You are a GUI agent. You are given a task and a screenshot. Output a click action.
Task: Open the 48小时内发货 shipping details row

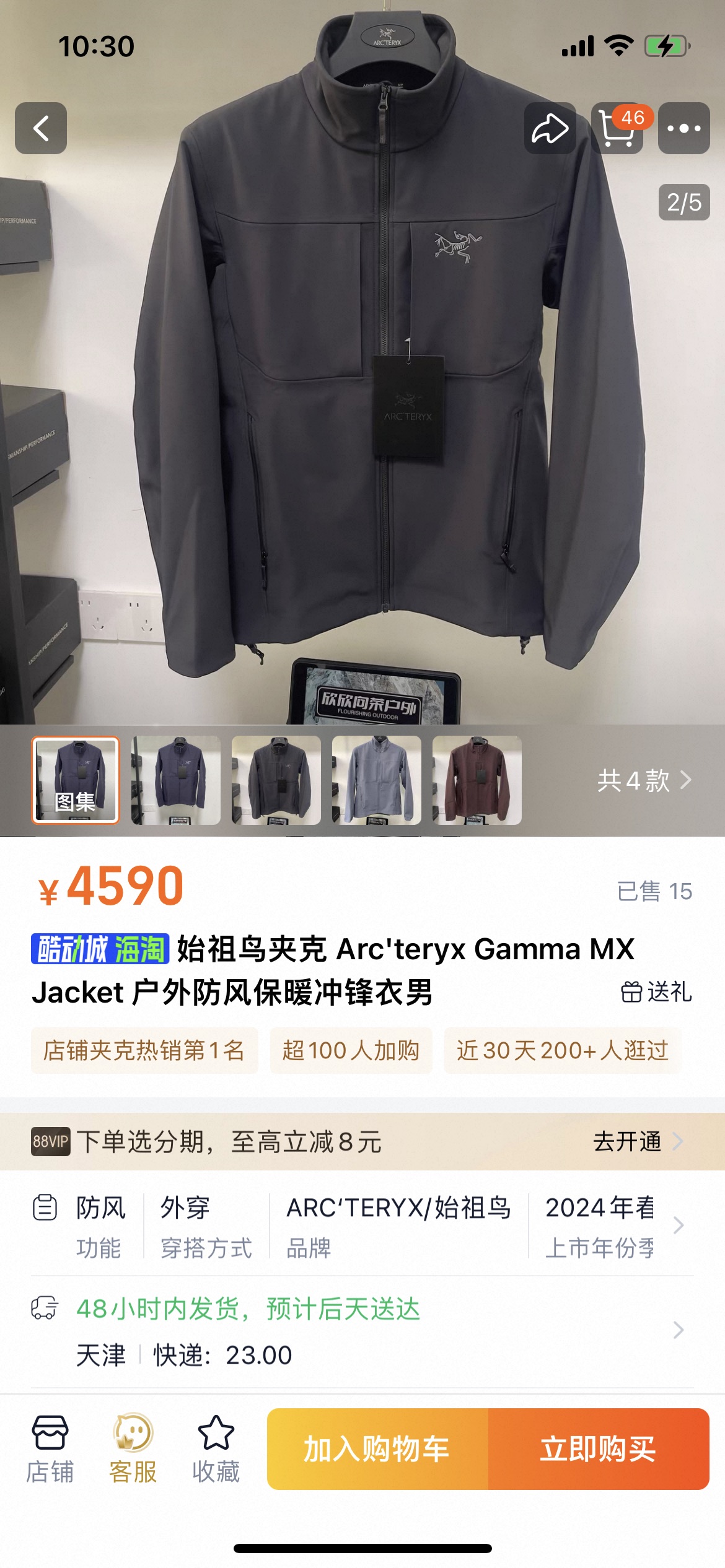click(x=362, y=1331)
